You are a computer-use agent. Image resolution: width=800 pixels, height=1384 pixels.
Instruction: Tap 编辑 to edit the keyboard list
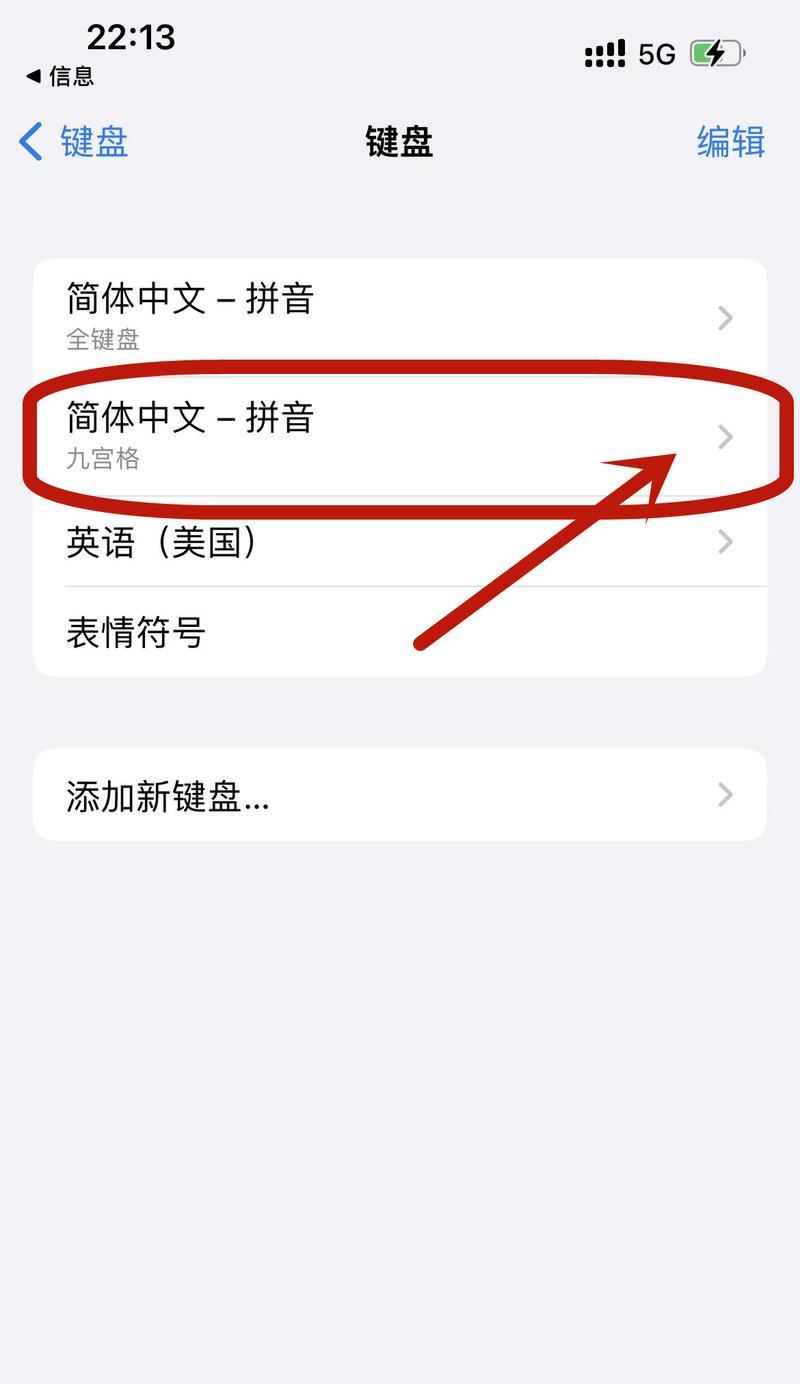pyautogui.click(x=731, y=142)
